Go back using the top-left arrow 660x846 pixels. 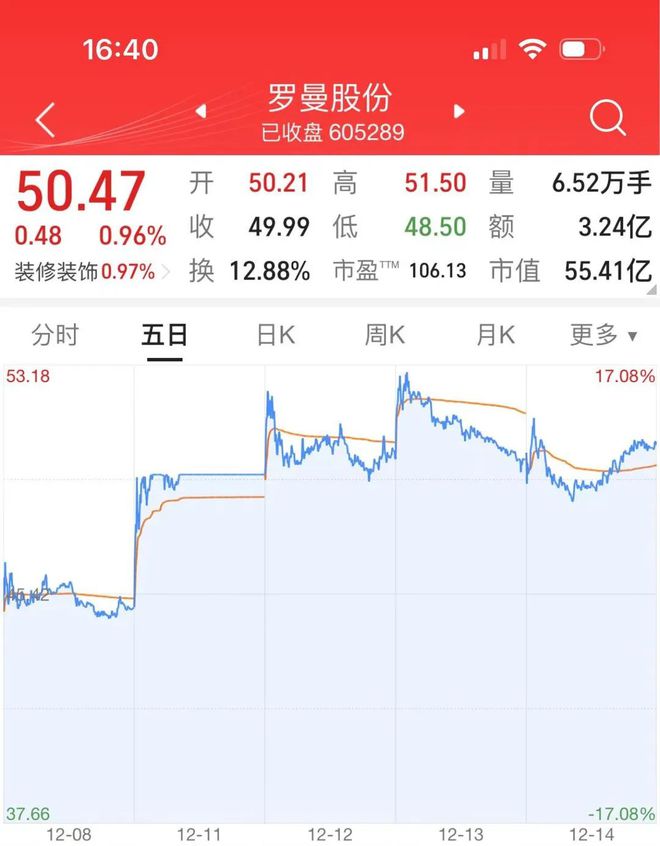pos(45,120)
